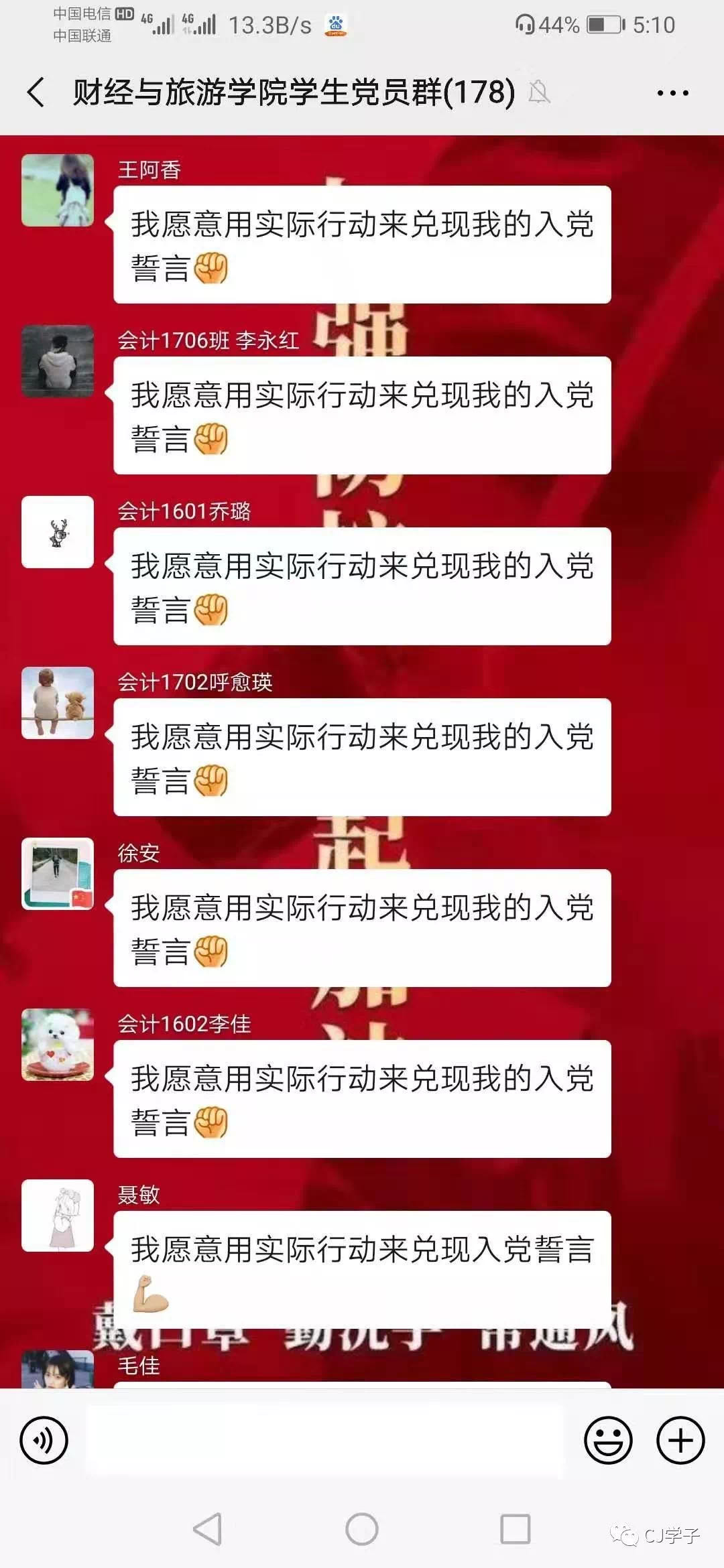Open 会计1702呼愈瑛's profile picture

58,703
